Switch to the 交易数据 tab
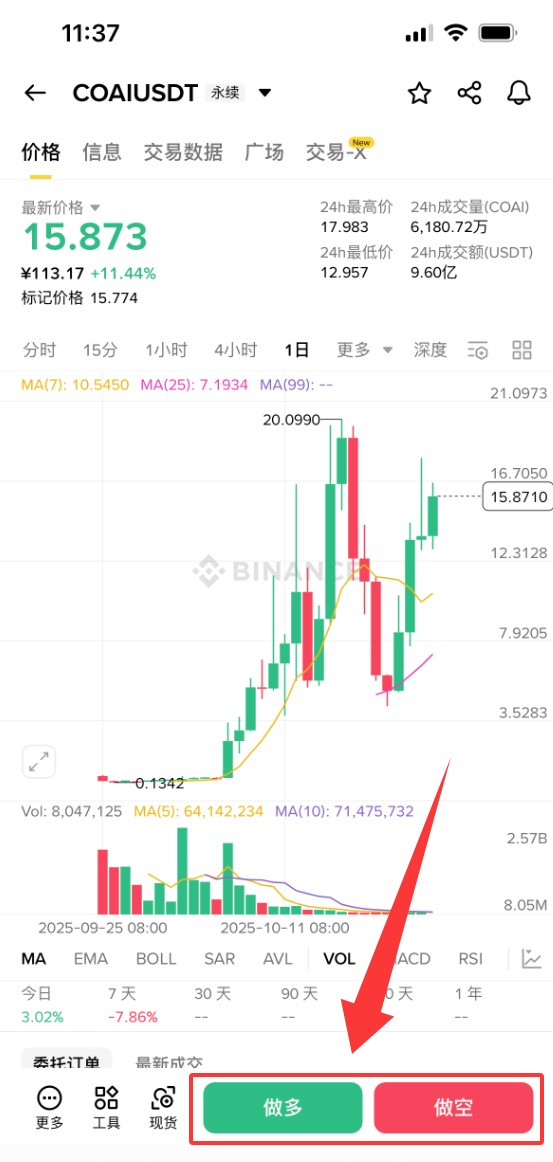This screenshot has height=1162, width=553. click(x=183, y=153)
